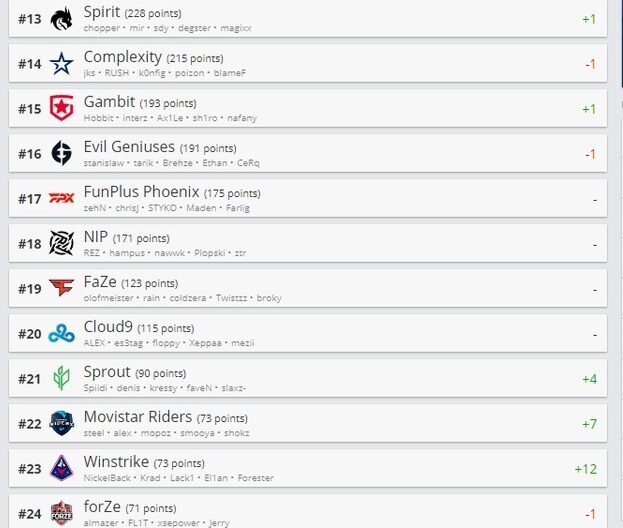
Task: Expand the Gambit team row
Action: [307, 109]
